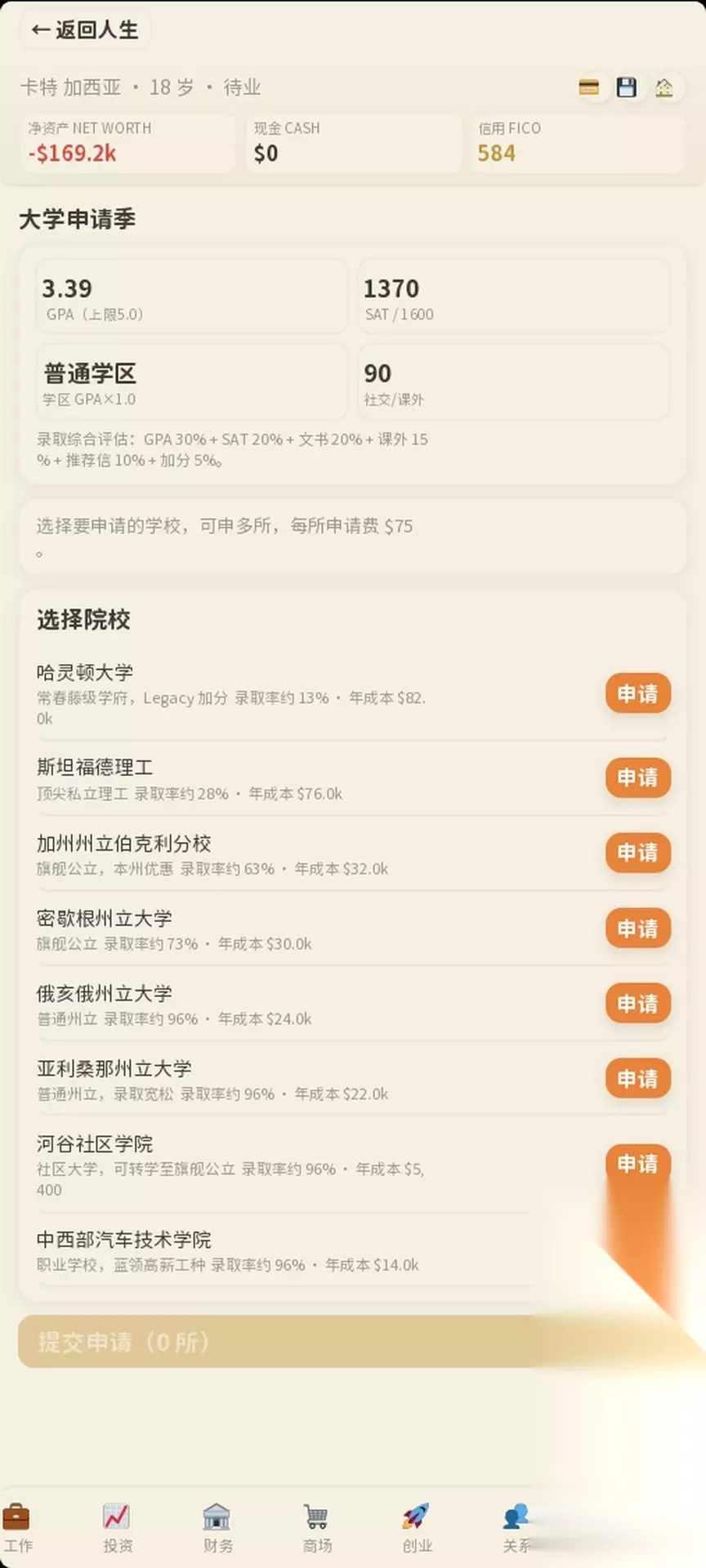Switch to the 财务 tab
Screen dimensions: 706x1568
tap(217, 1528)
